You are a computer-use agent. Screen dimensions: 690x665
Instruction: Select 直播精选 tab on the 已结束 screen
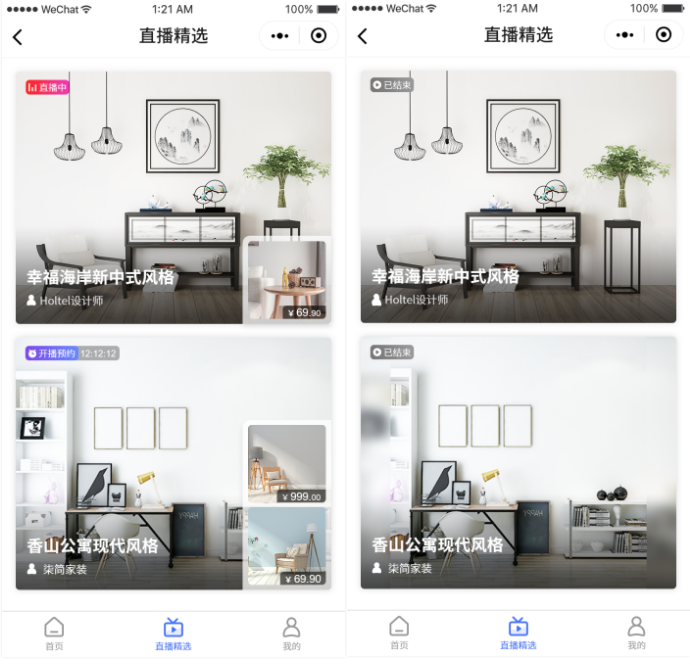[518, 633]
